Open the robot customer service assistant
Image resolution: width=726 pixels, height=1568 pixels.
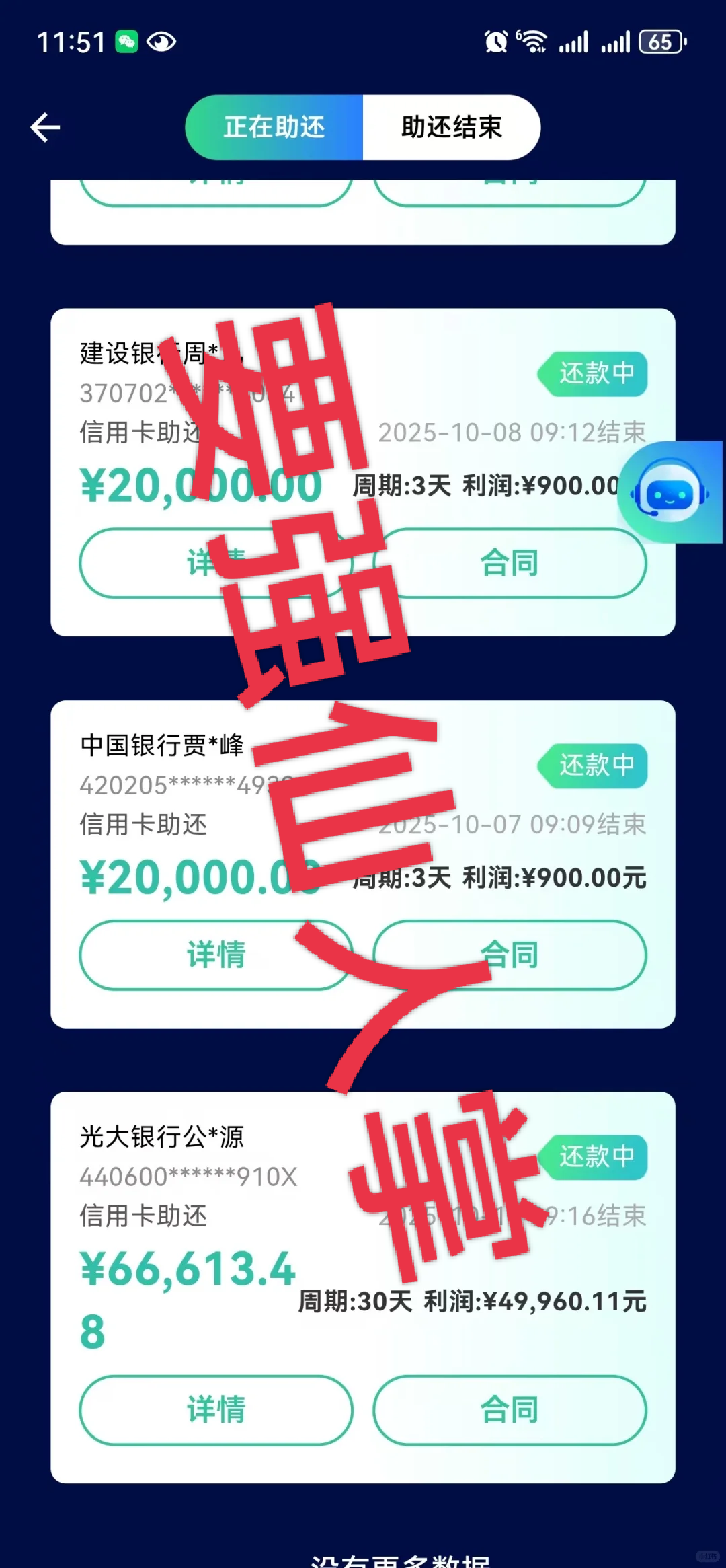tap(670, 493)
